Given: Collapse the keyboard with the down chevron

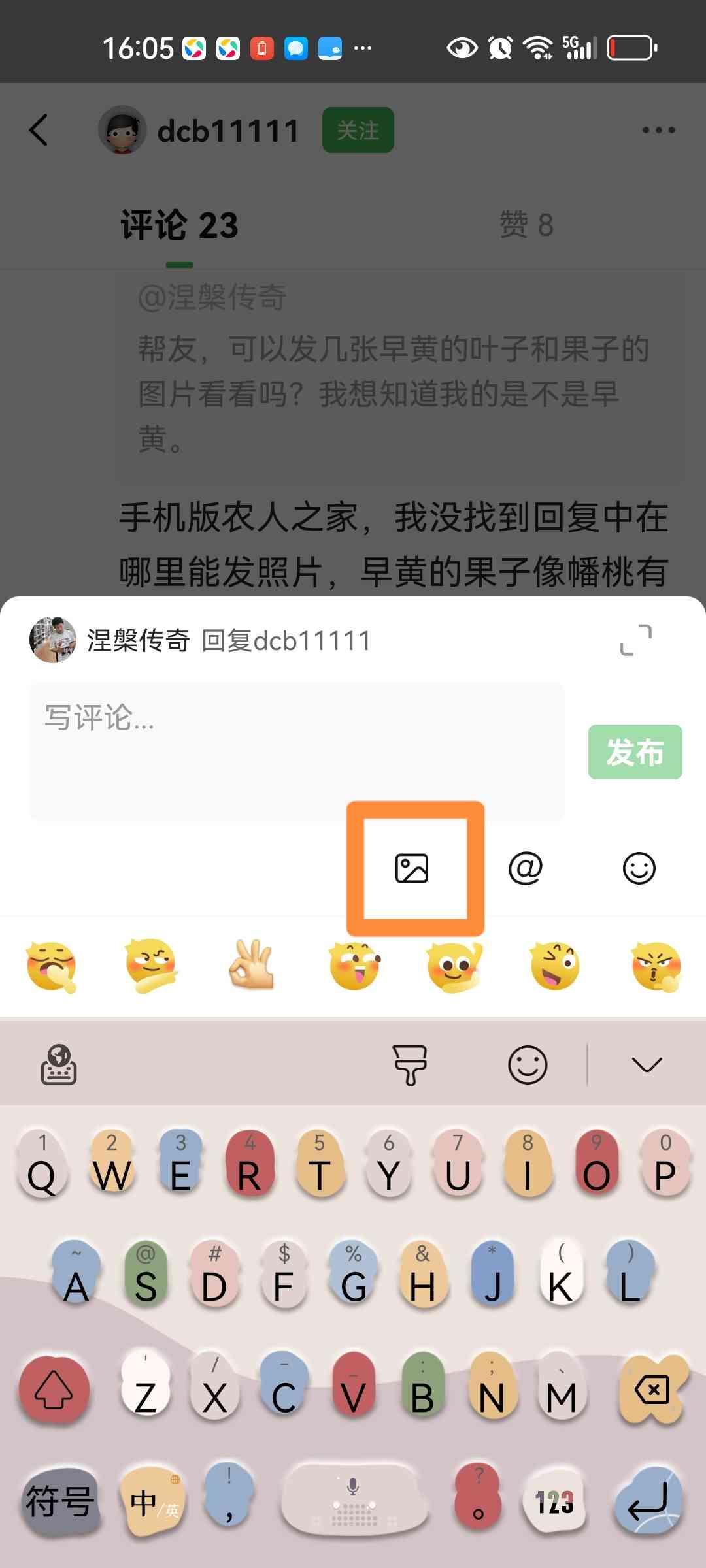Looking at the screenshot, I should tap(647, 1065).
